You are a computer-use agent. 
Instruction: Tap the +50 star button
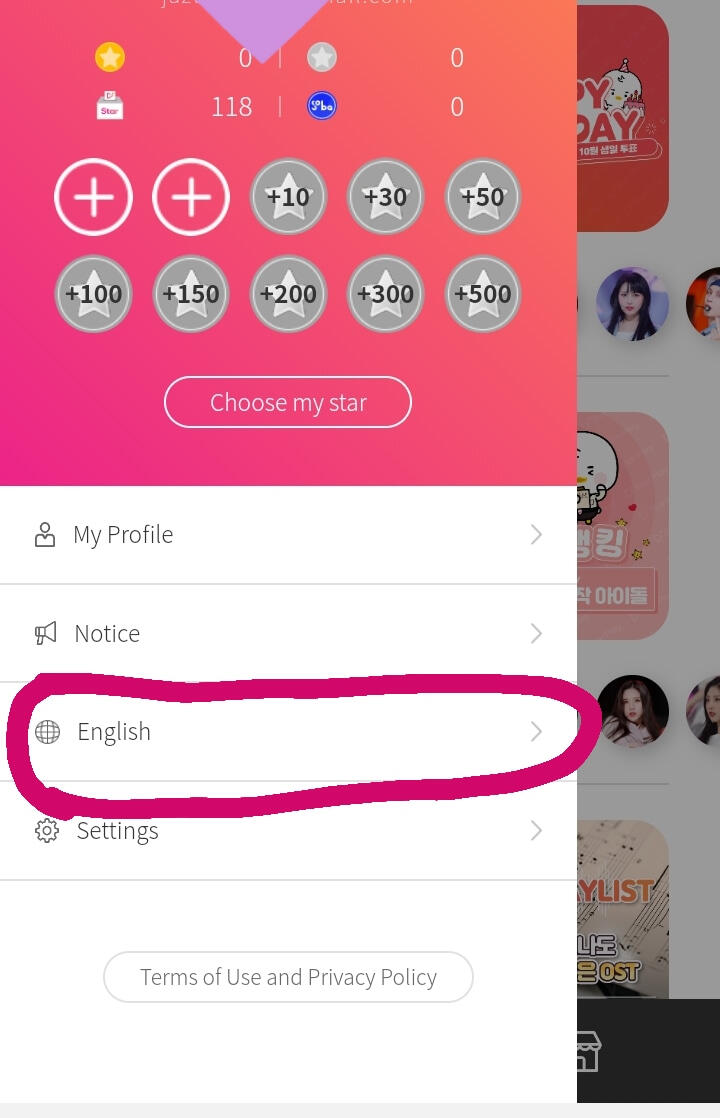(x=483, y=197)
